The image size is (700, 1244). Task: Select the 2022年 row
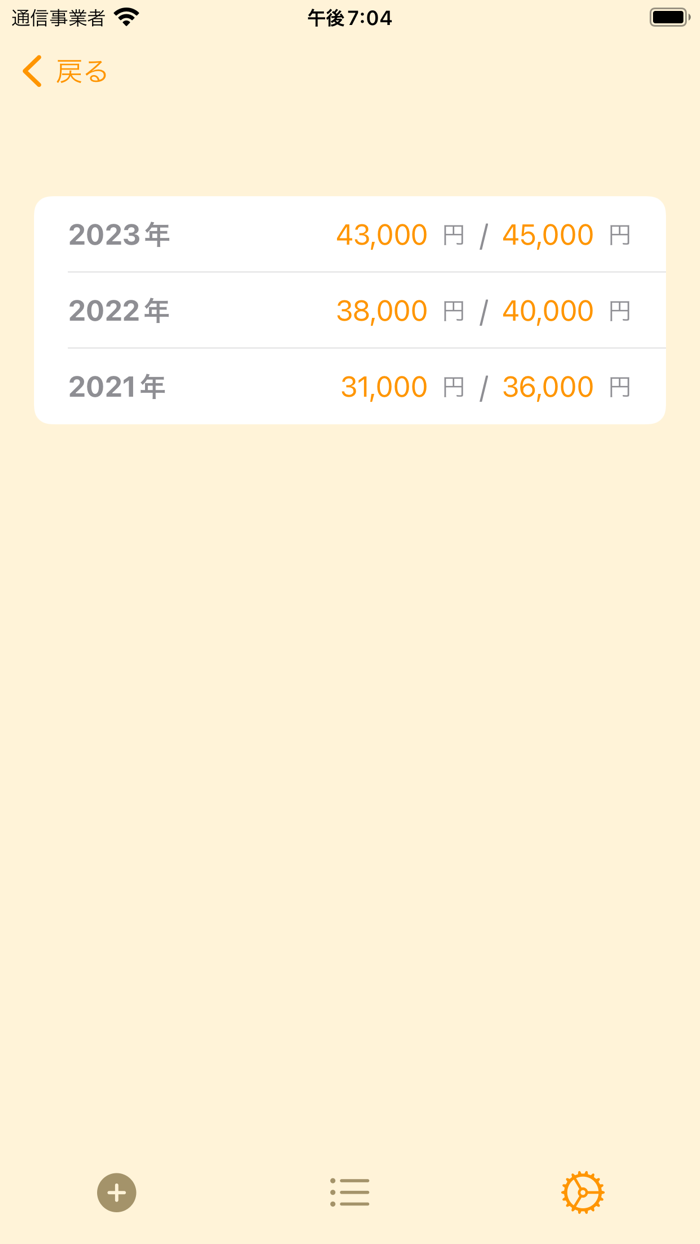(349, 311)
